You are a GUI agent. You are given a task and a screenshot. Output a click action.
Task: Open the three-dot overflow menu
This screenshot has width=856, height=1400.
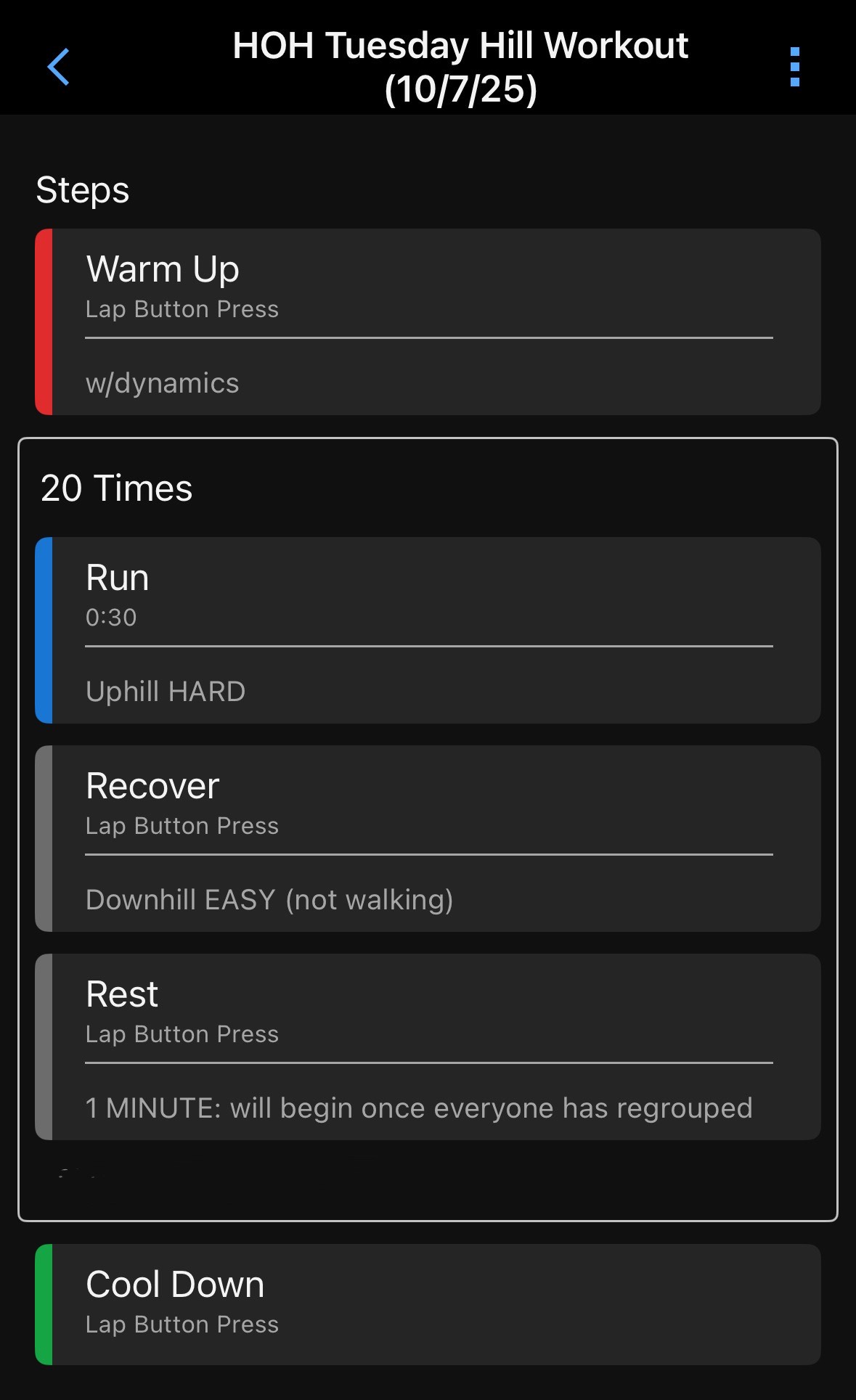(794, 67)
